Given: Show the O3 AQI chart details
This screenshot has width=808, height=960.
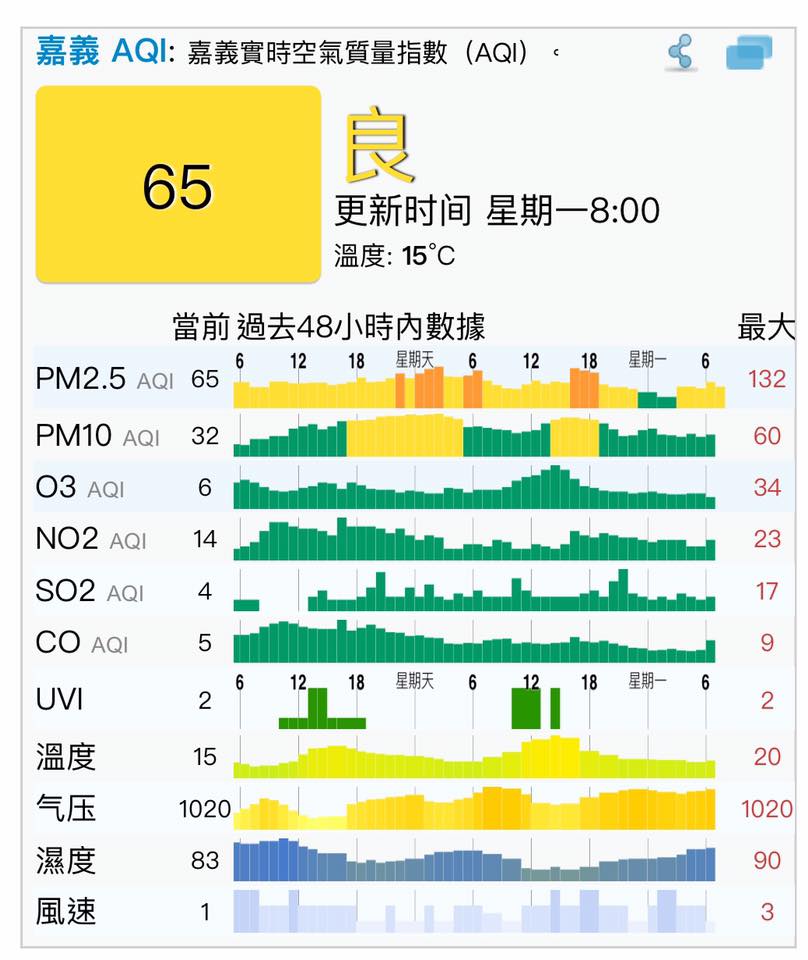Looking at the screenshot, I should (x=414, y=487).
